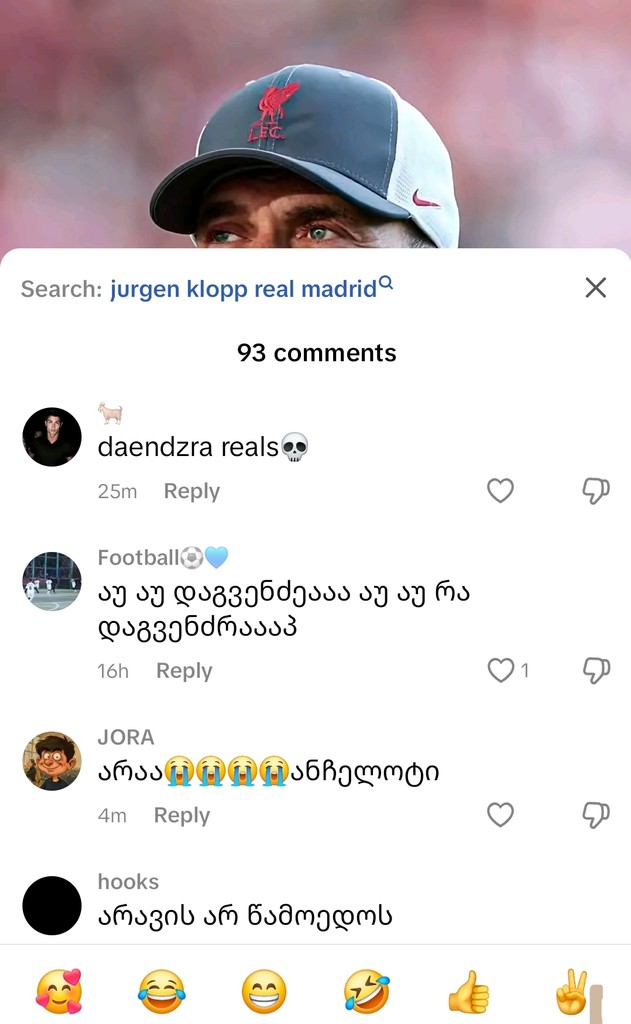Insert the thumbs up emoji
Image resolution: width=631 pixels, height=1024 pixels.
[468, 992]
